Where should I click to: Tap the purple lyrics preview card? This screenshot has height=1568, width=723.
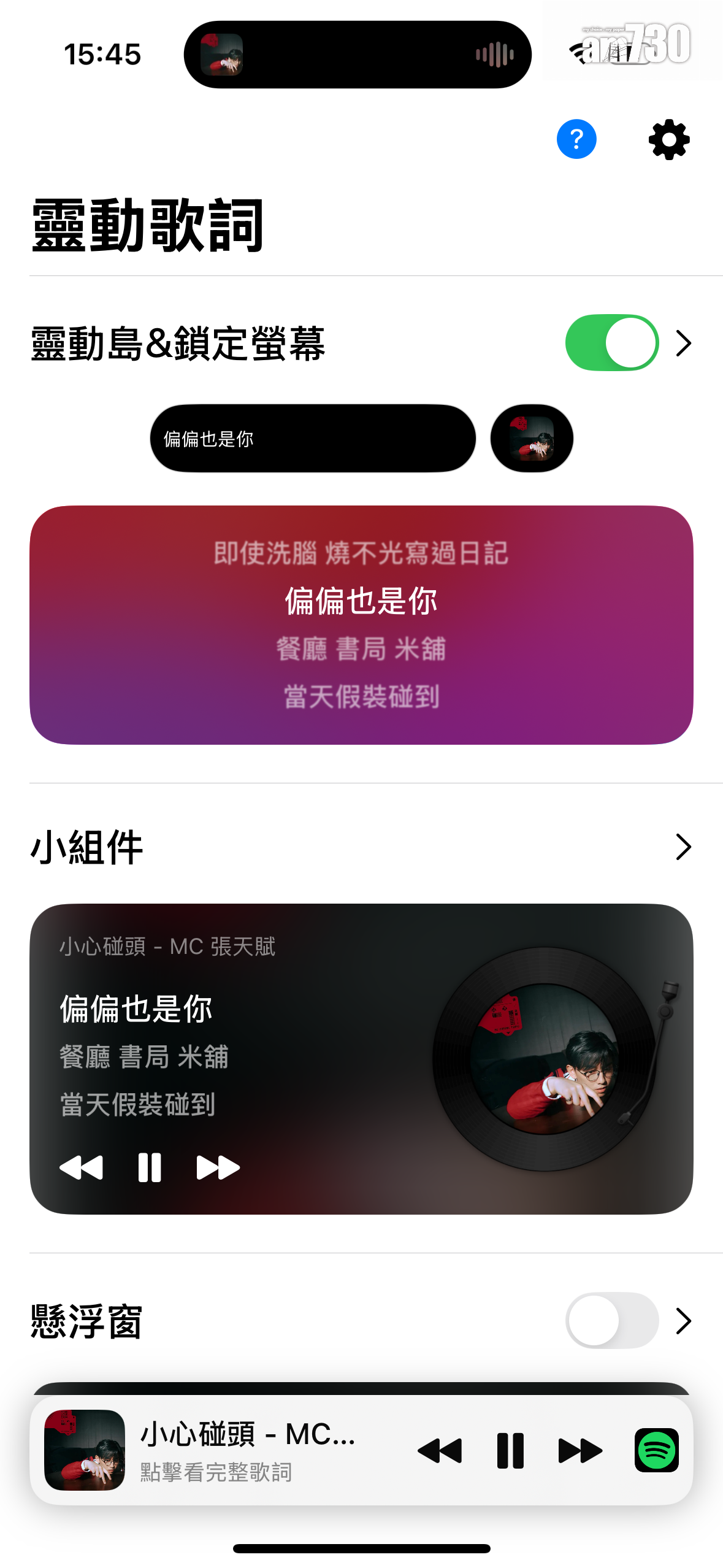(361, 625)
